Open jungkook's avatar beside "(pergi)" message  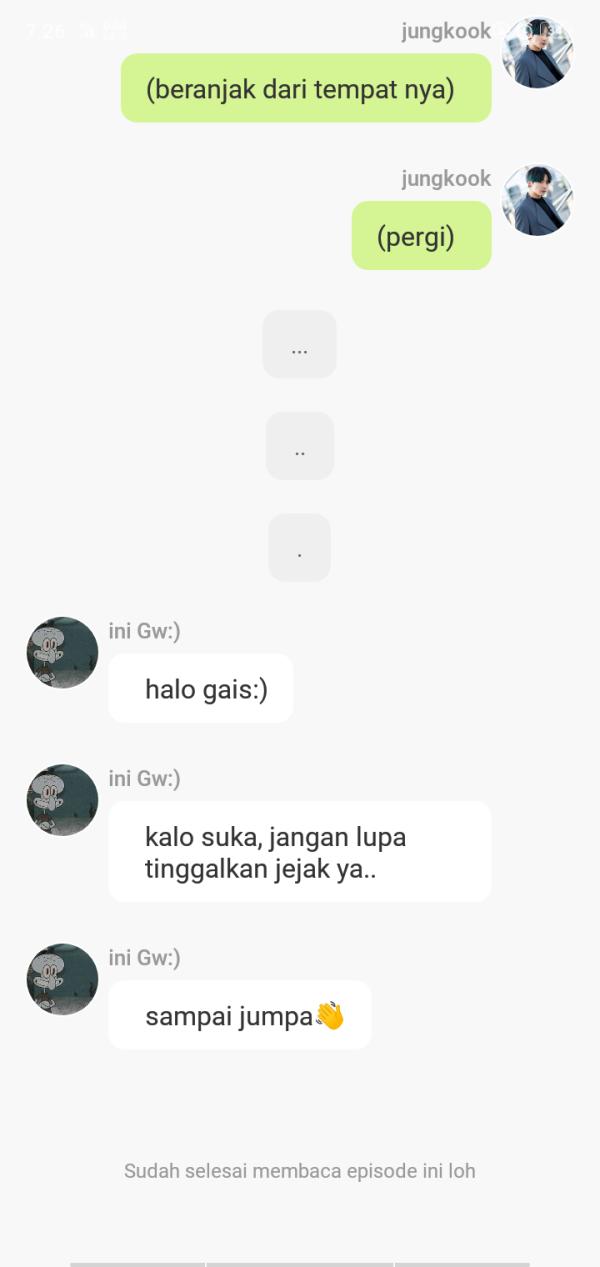pos(537,201)
